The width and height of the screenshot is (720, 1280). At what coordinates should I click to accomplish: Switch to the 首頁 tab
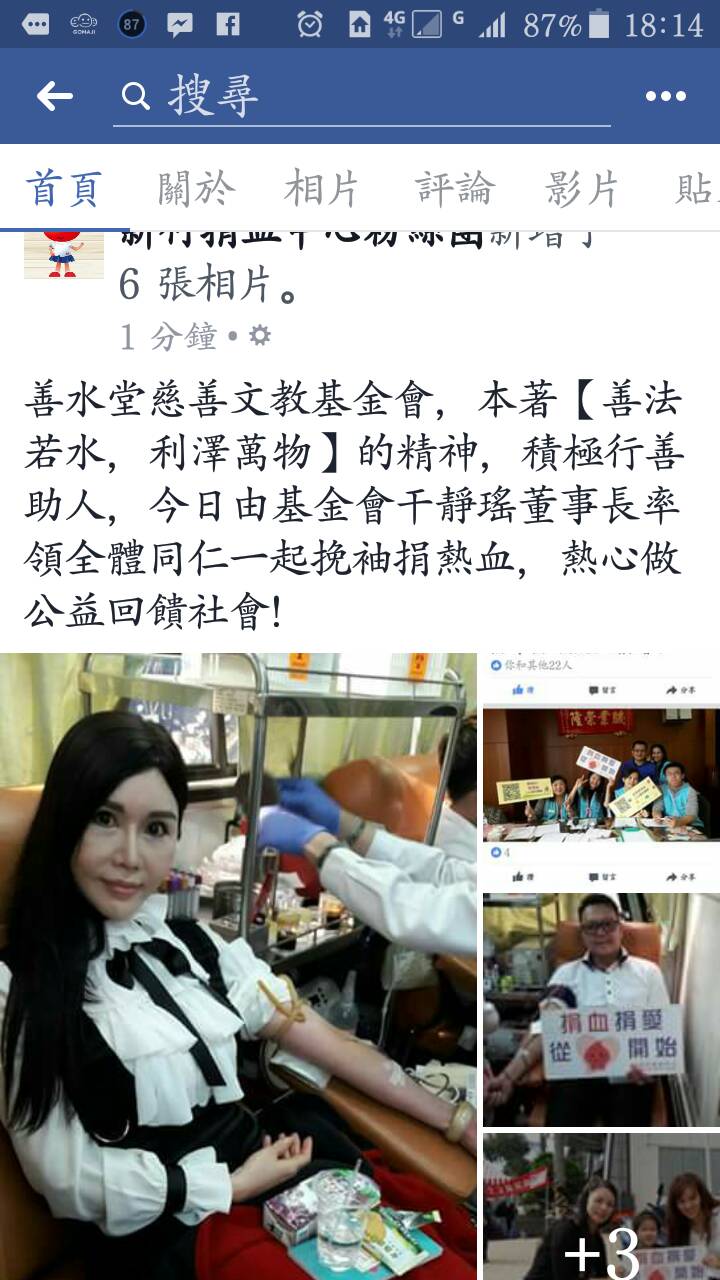[x=64, y=189]
